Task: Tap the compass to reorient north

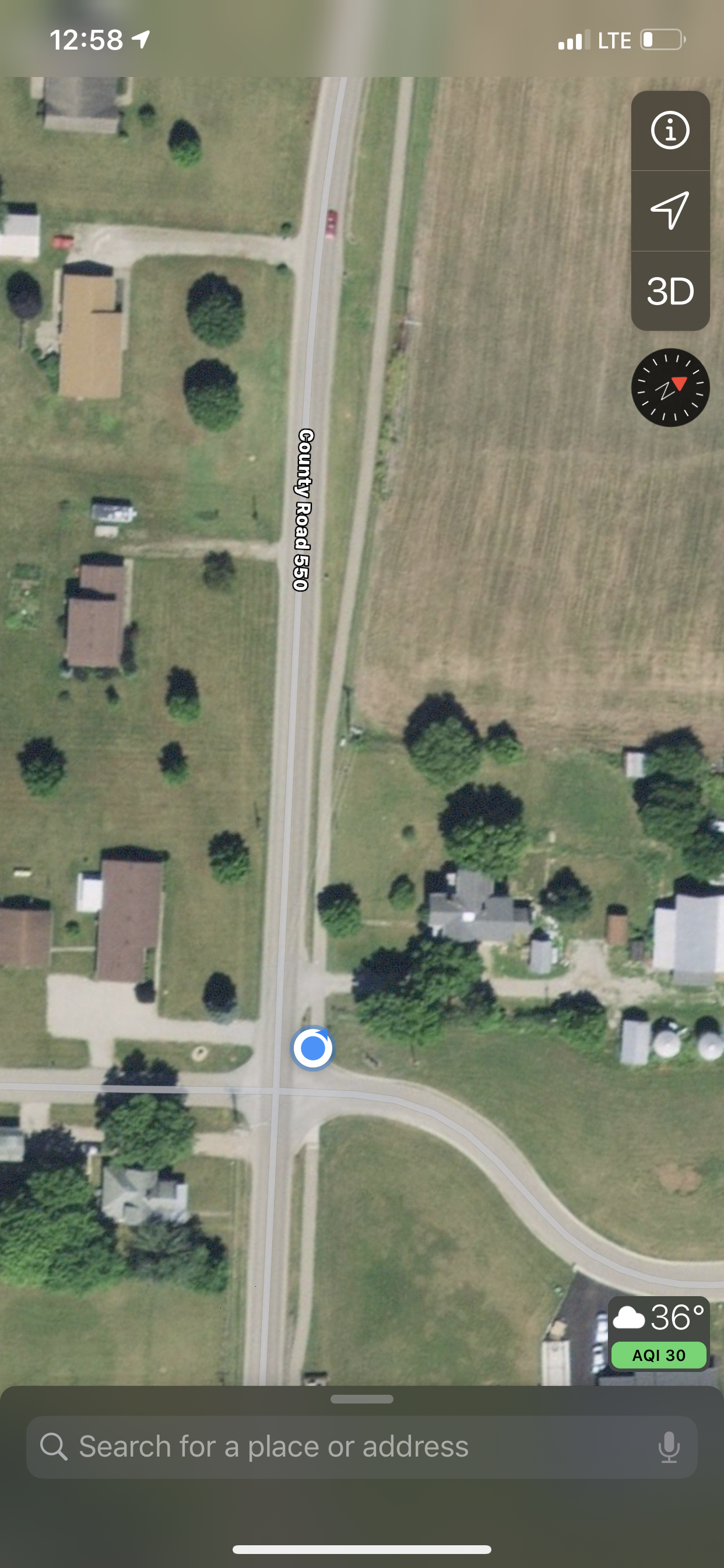Action: [x=670, y=387]
